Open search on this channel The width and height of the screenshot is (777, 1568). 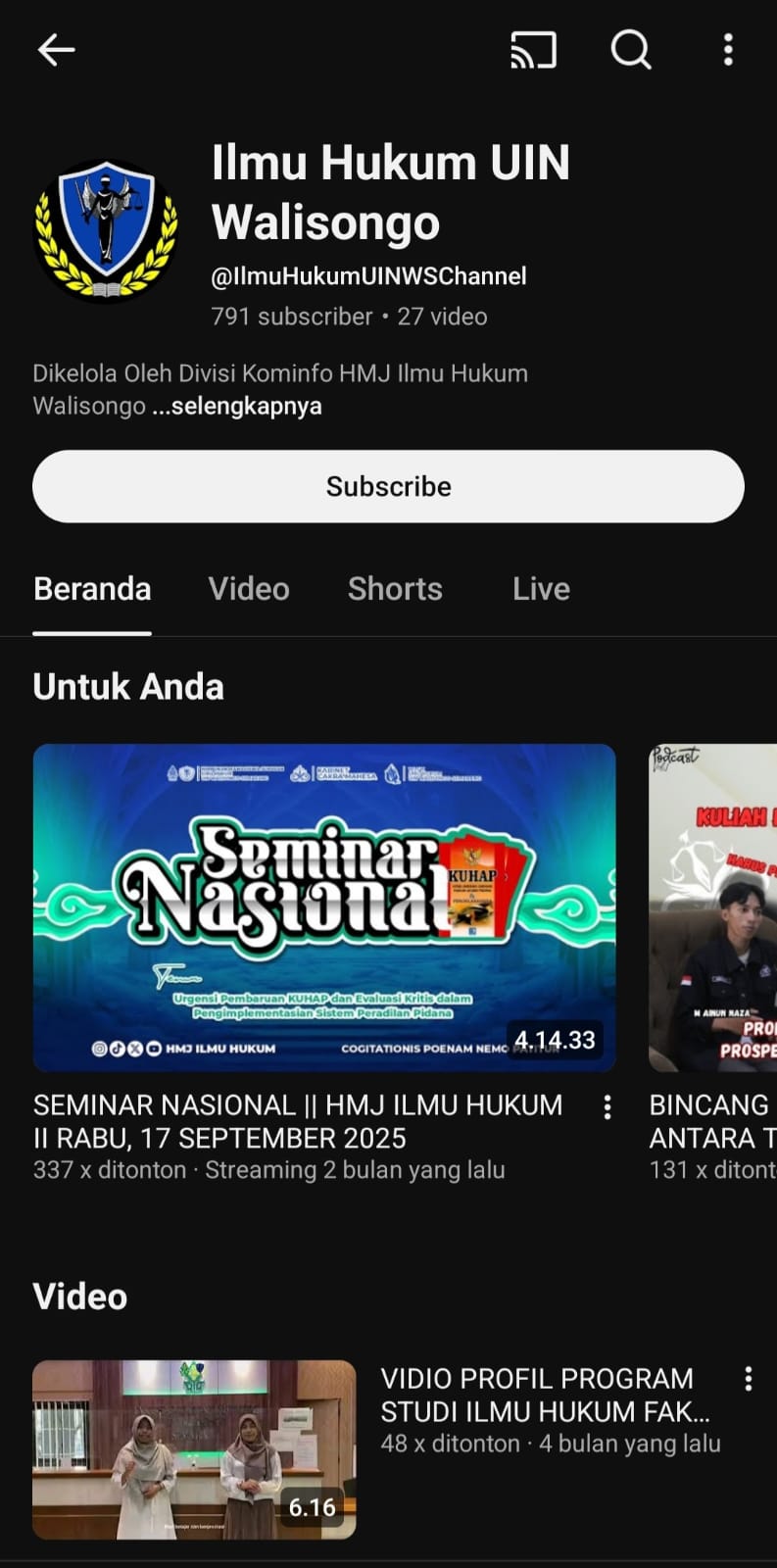630,50
